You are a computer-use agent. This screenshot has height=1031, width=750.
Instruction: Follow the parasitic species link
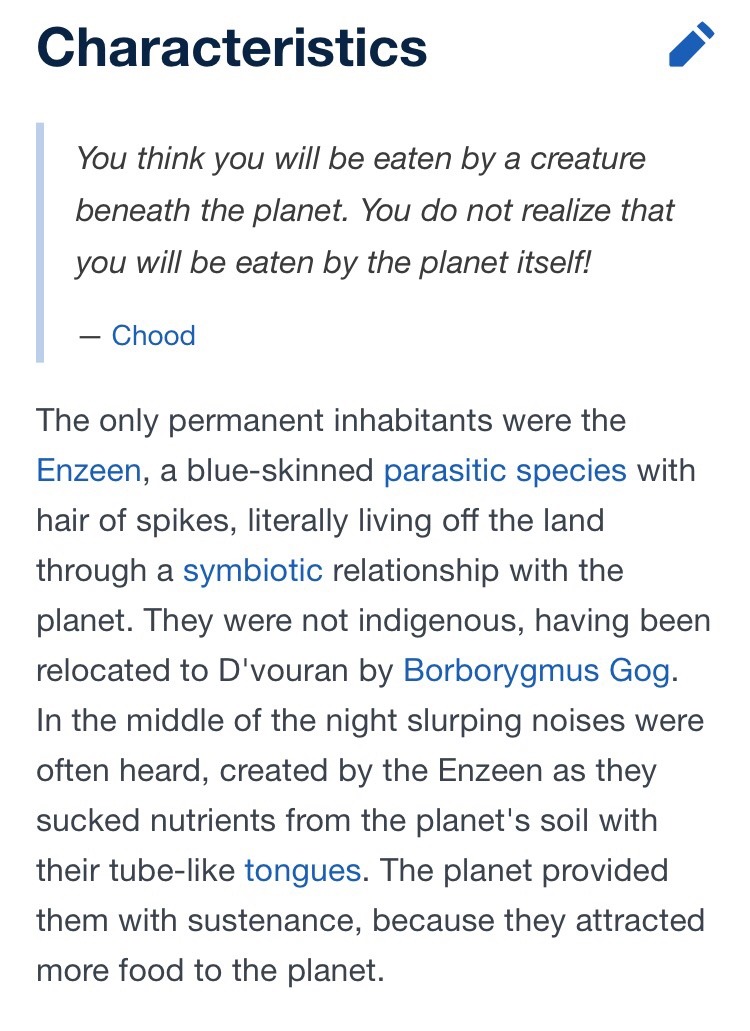click(x=505, y=470)
